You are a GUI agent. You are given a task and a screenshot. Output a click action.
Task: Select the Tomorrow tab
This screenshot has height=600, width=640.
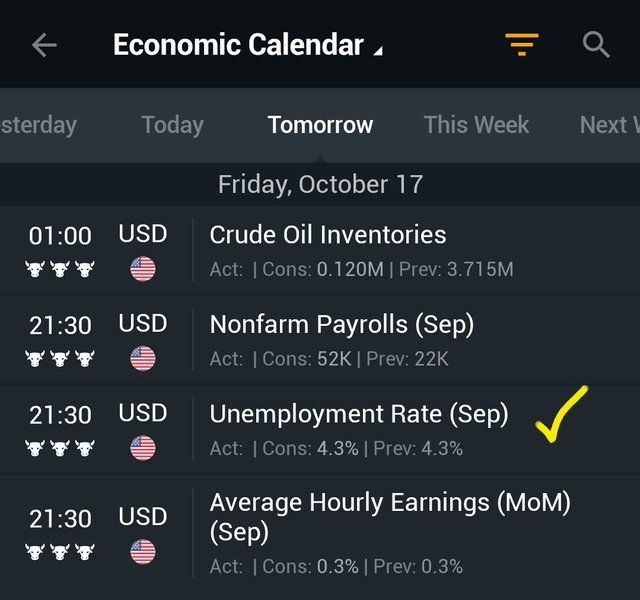pos(320,125)
